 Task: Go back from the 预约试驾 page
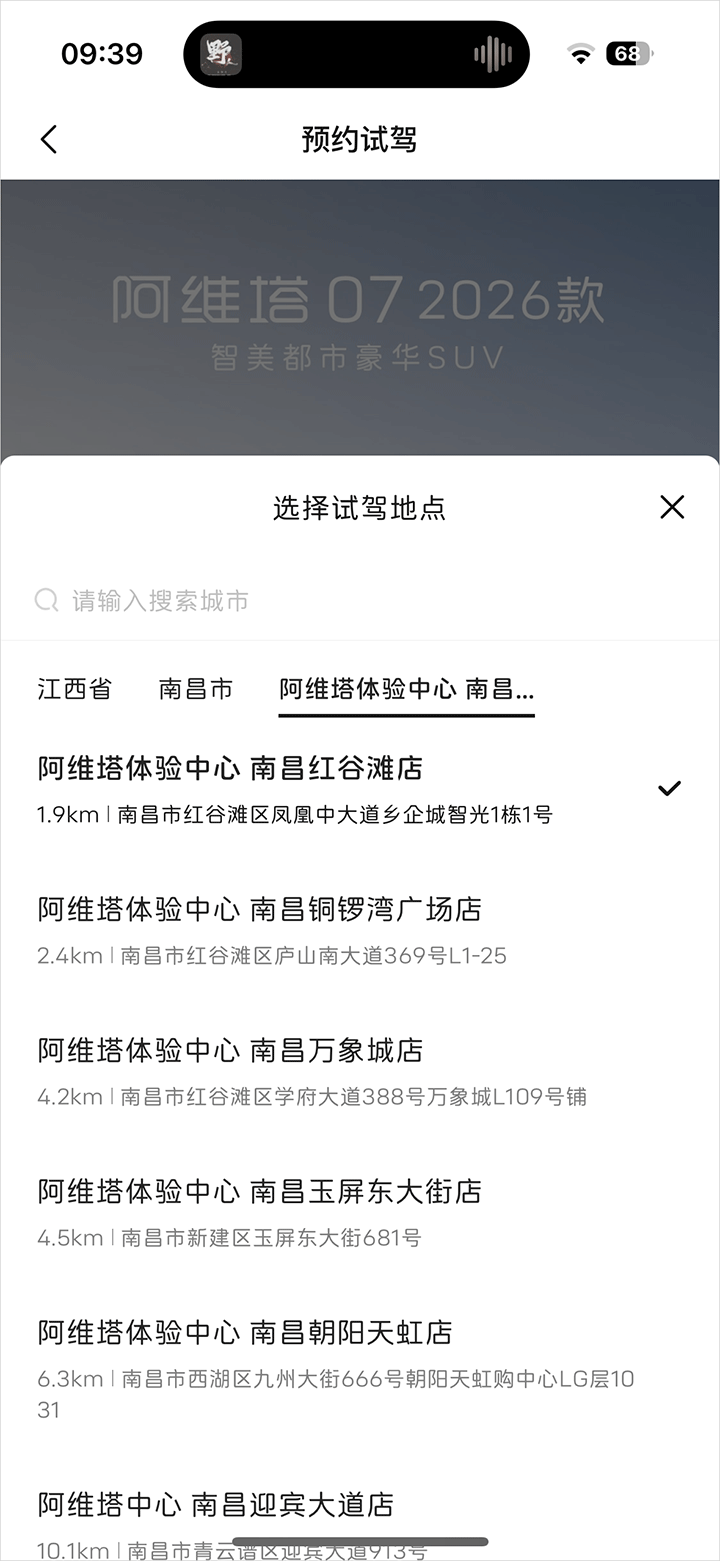click(49, 139)
